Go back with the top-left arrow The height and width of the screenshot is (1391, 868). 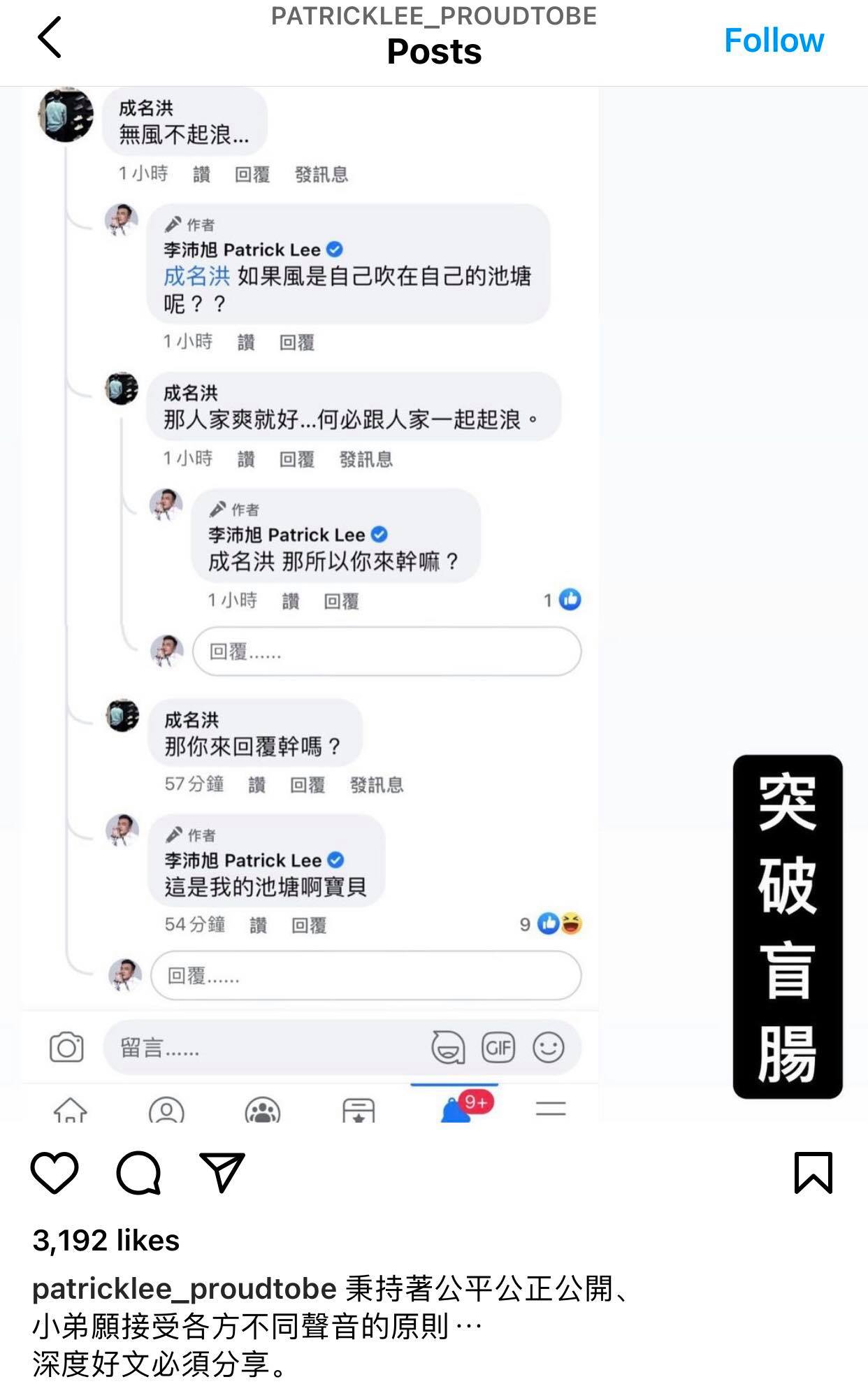click(x=50, y=38)
